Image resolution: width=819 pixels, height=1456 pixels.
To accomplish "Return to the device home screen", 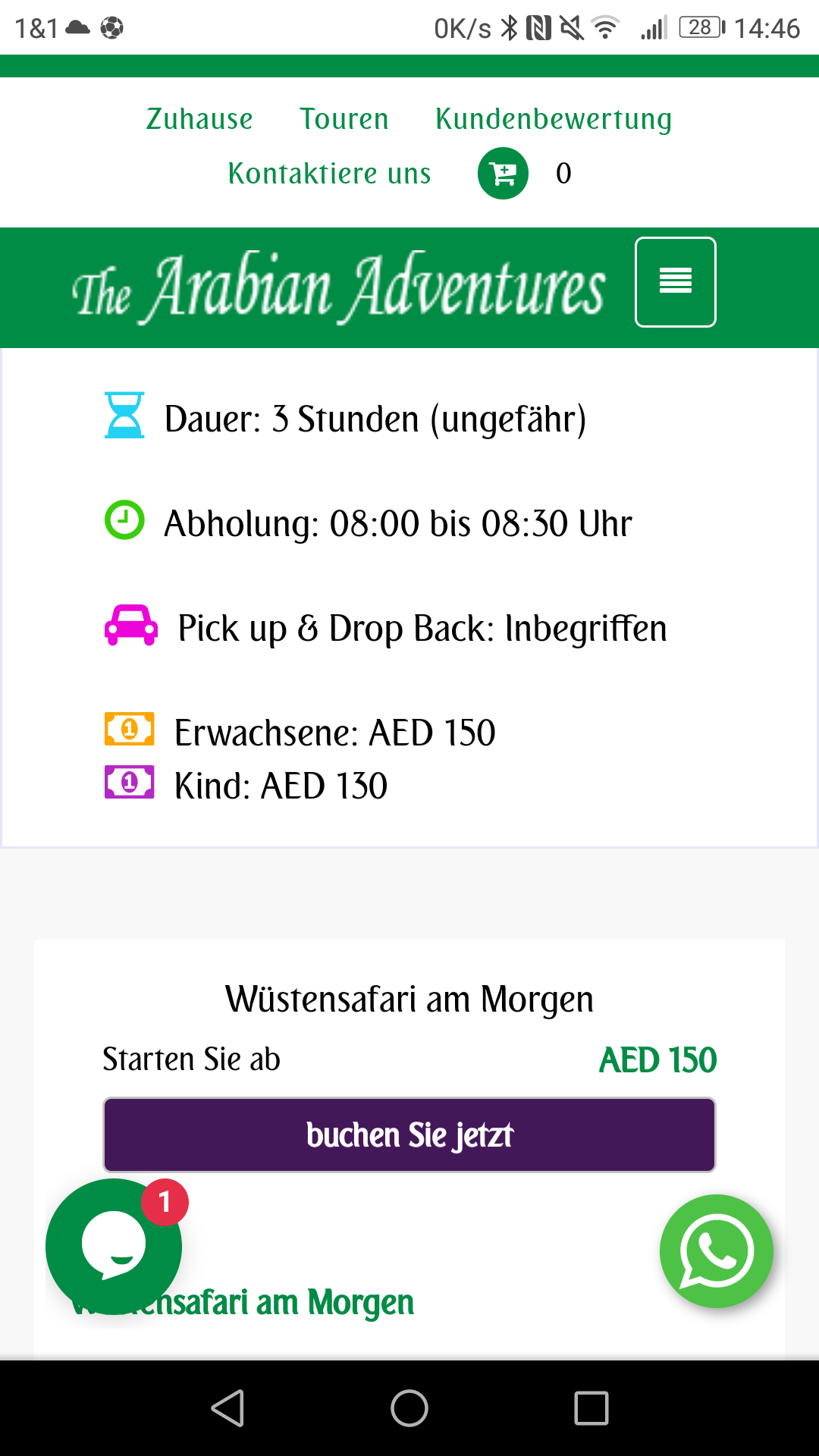I will (x=409, y=1408).
